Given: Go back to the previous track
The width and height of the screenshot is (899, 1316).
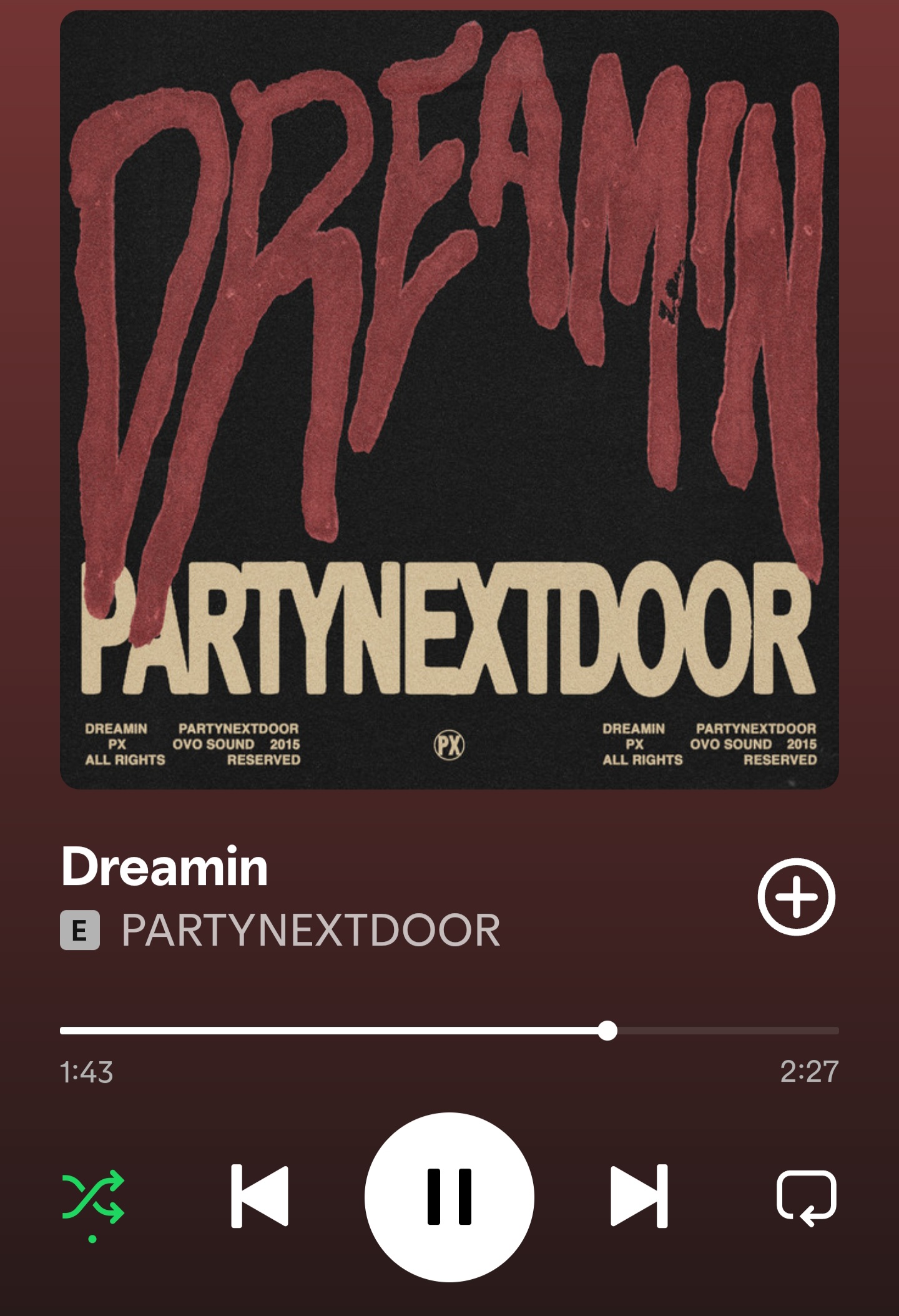Looking at the screenshot, I should click(x=259, y=1196).
